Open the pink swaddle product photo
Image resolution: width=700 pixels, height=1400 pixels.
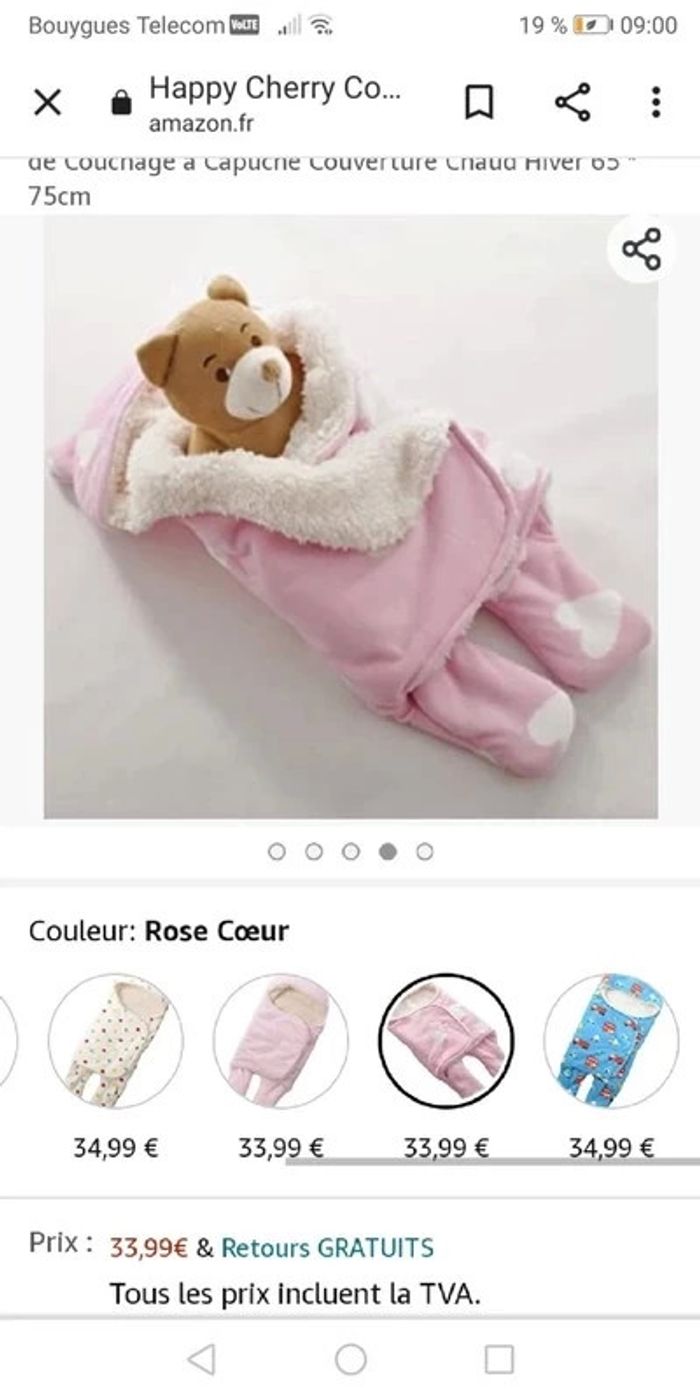pos(350,520)
